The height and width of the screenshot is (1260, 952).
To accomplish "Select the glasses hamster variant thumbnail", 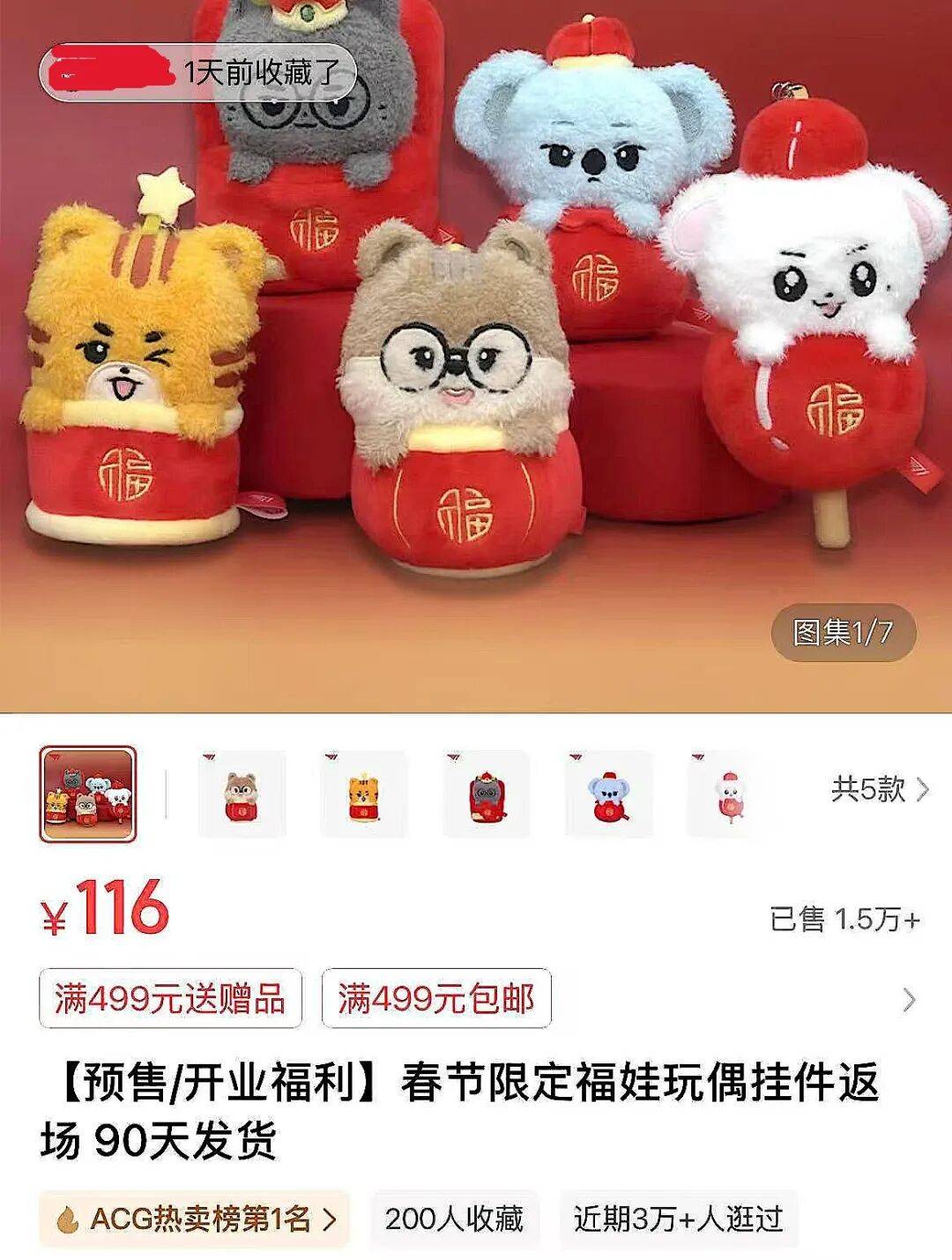I will click(x=242, y=794).
